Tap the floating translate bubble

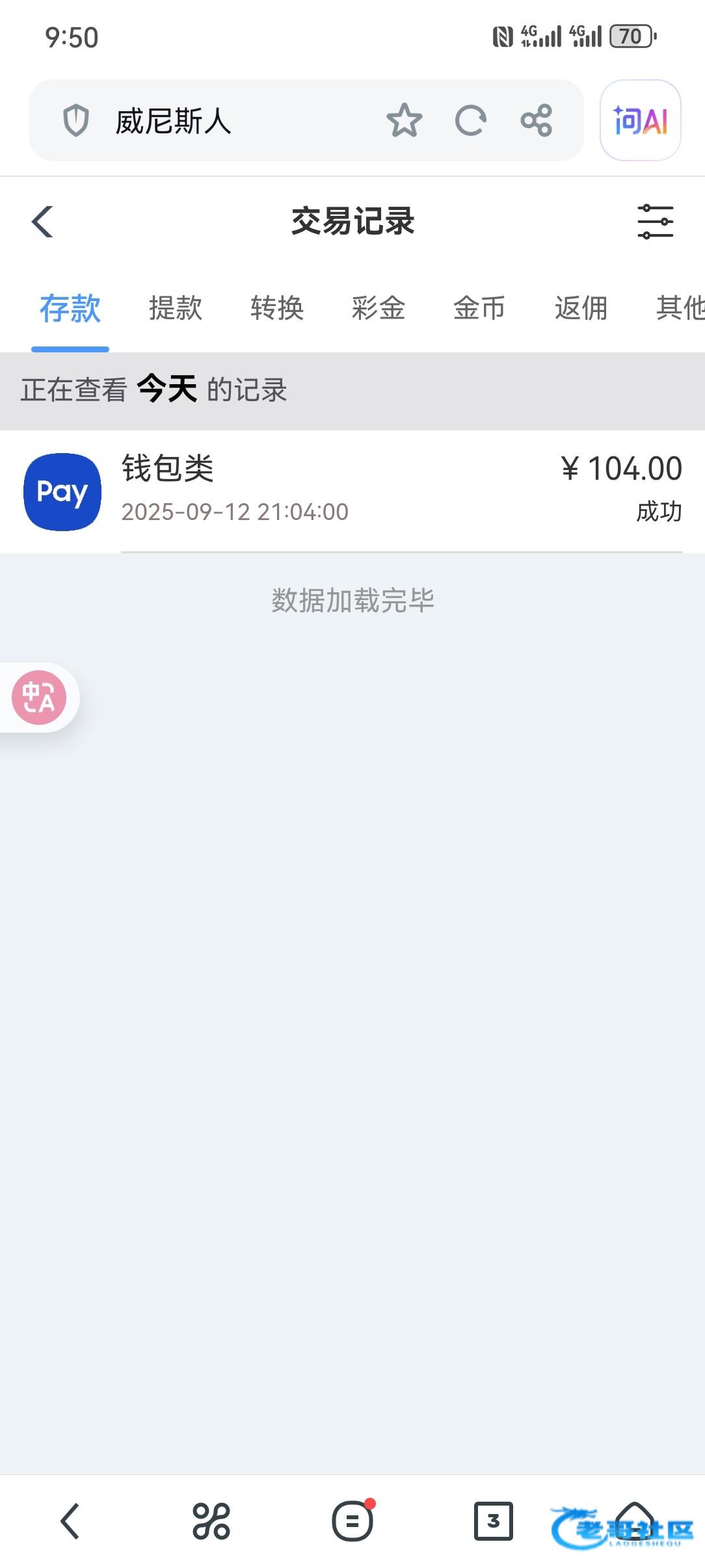(x=39, y=698)
